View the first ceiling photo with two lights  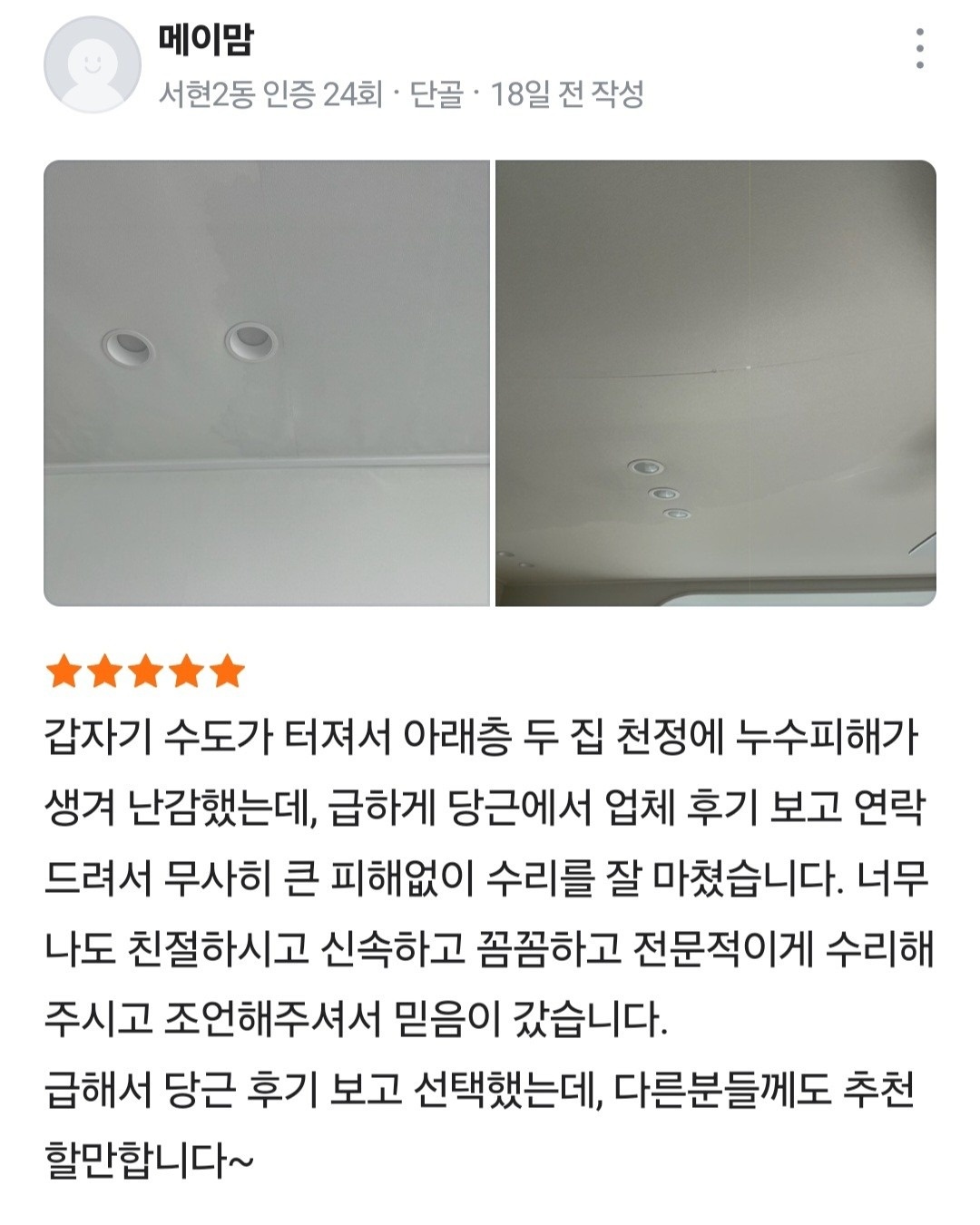click(267, 383)
